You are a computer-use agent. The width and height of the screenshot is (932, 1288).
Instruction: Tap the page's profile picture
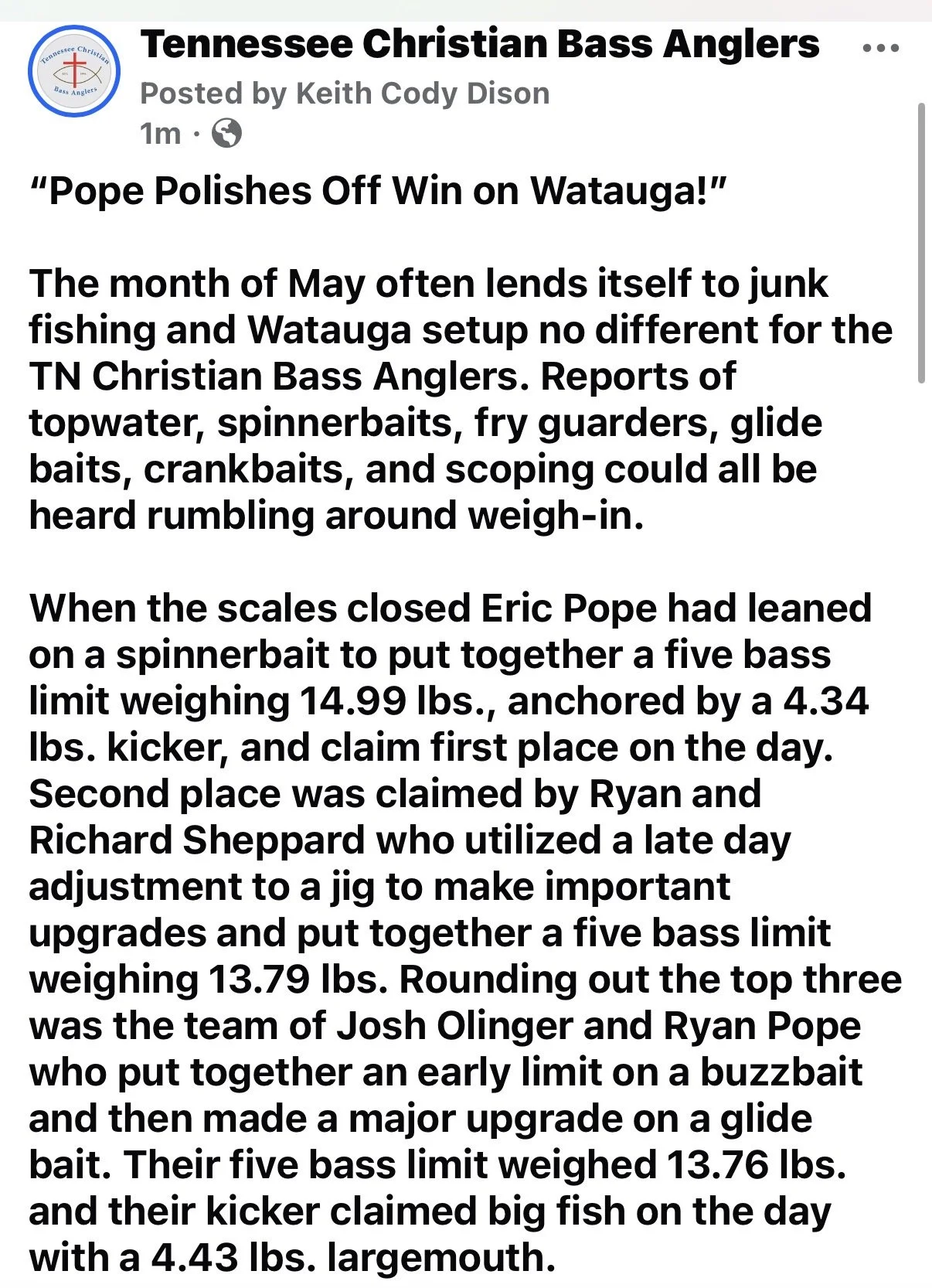[74, 71]
